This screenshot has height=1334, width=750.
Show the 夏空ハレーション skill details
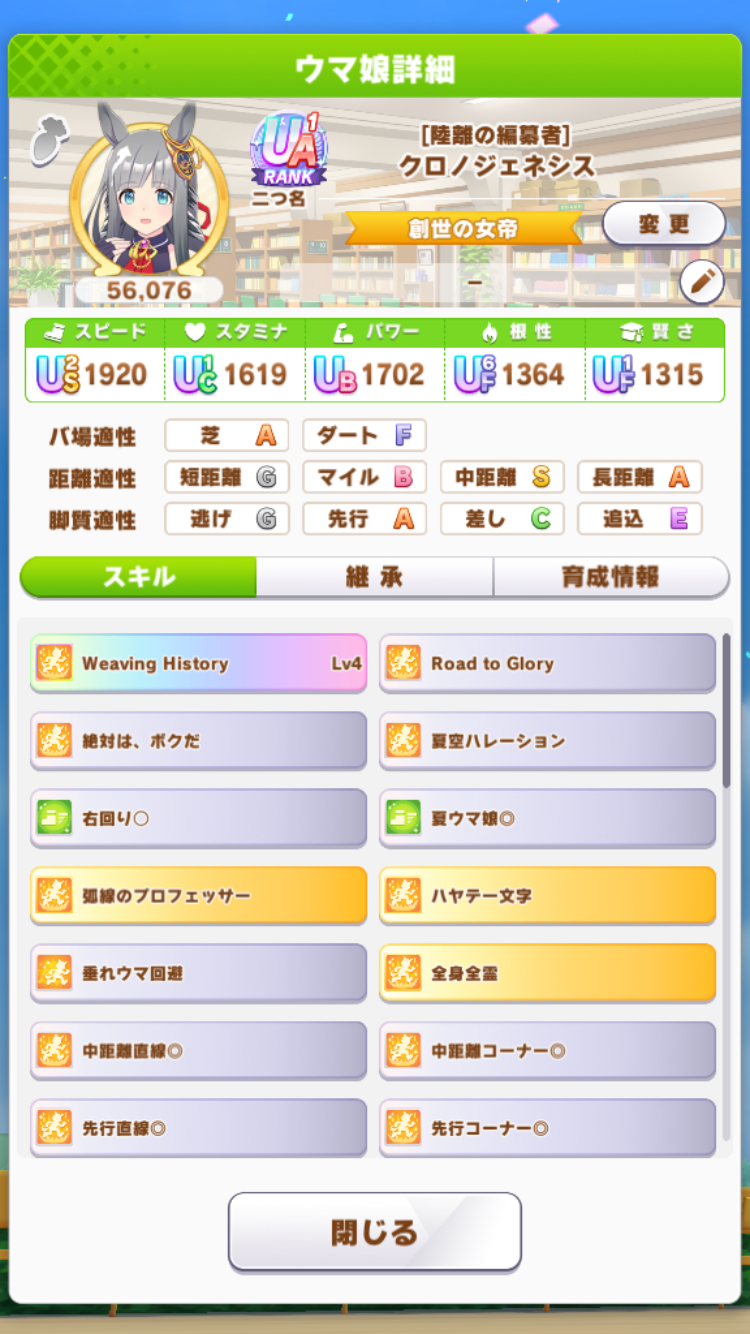point(547,741)
